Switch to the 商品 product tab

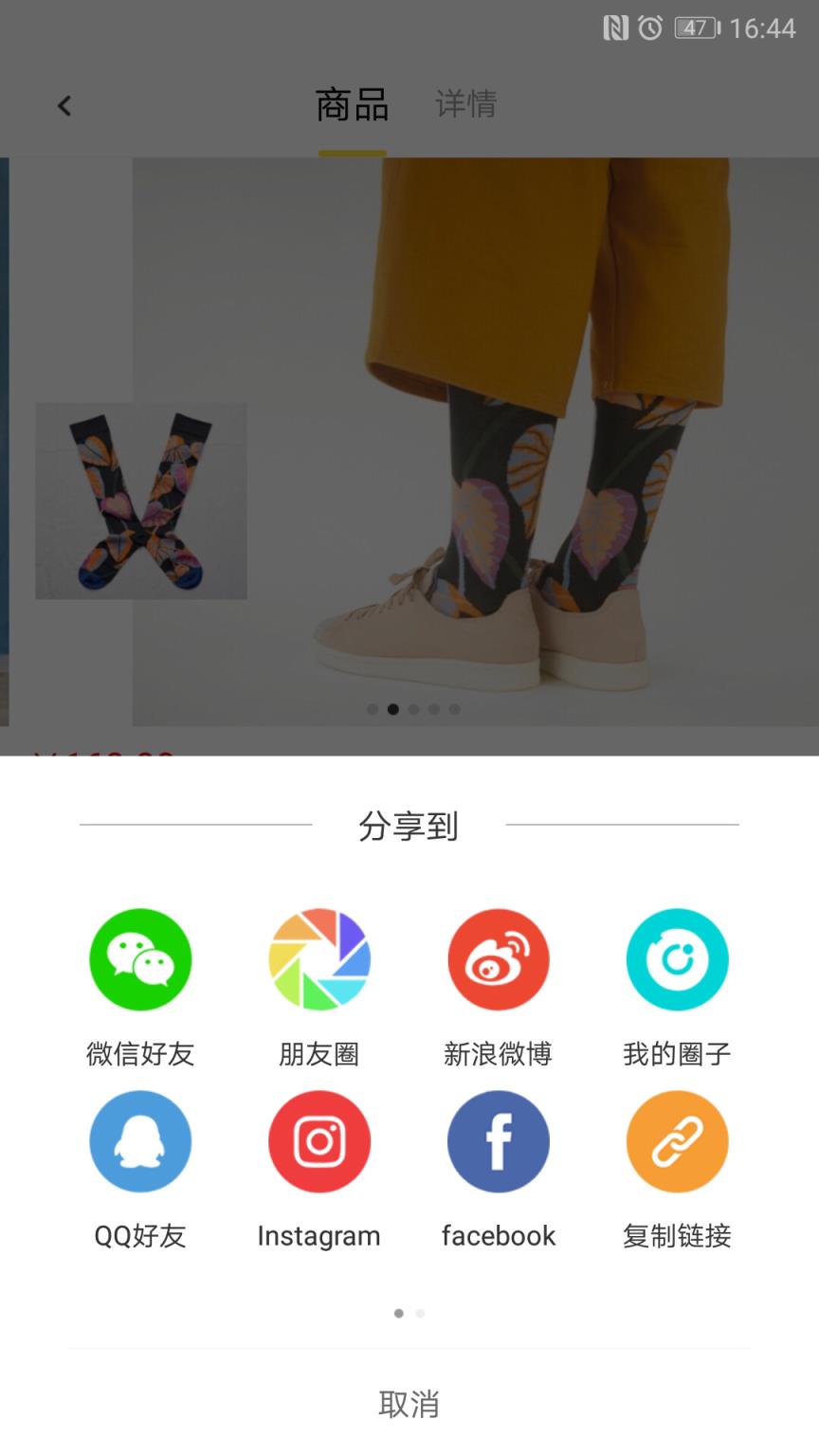point(352,105)
